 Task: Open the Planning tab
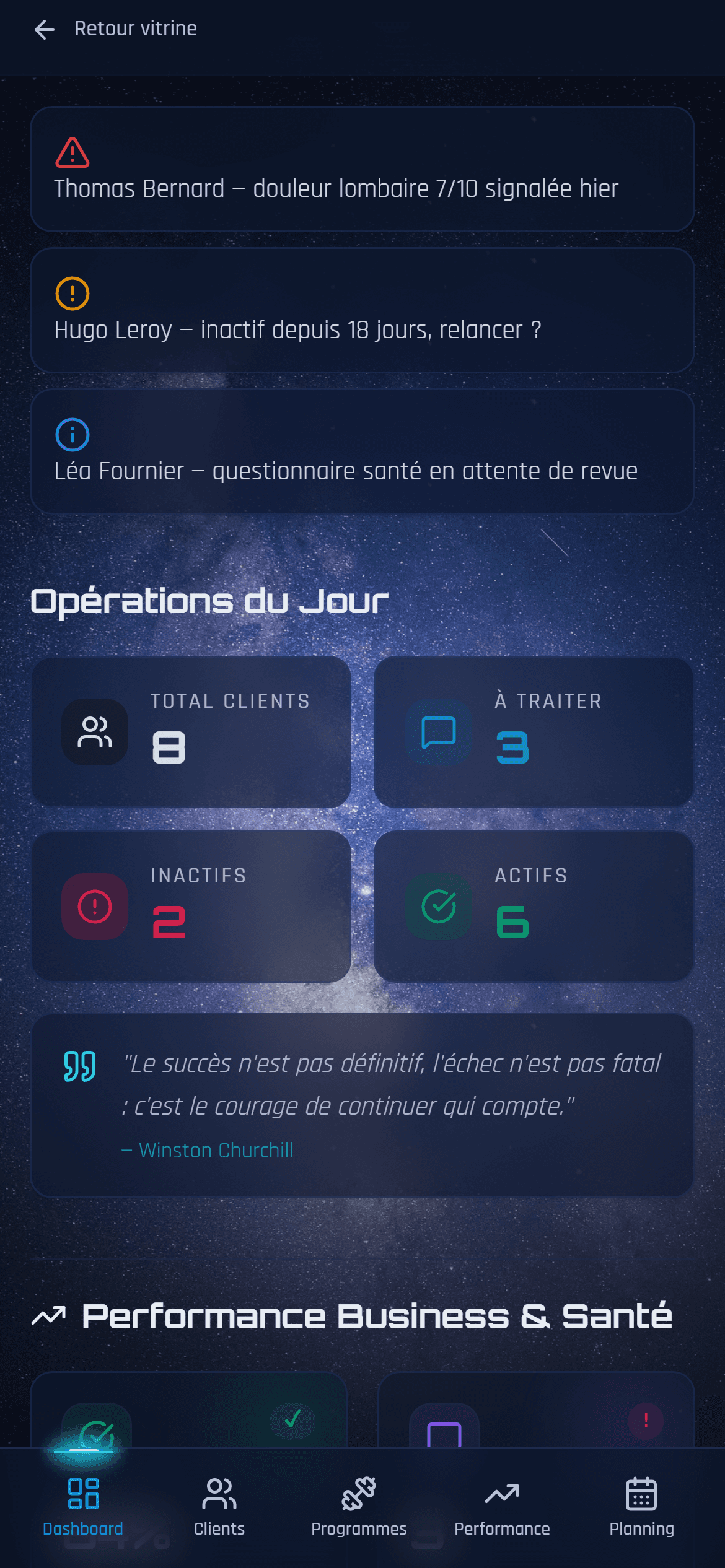(x=641, y=1506)
